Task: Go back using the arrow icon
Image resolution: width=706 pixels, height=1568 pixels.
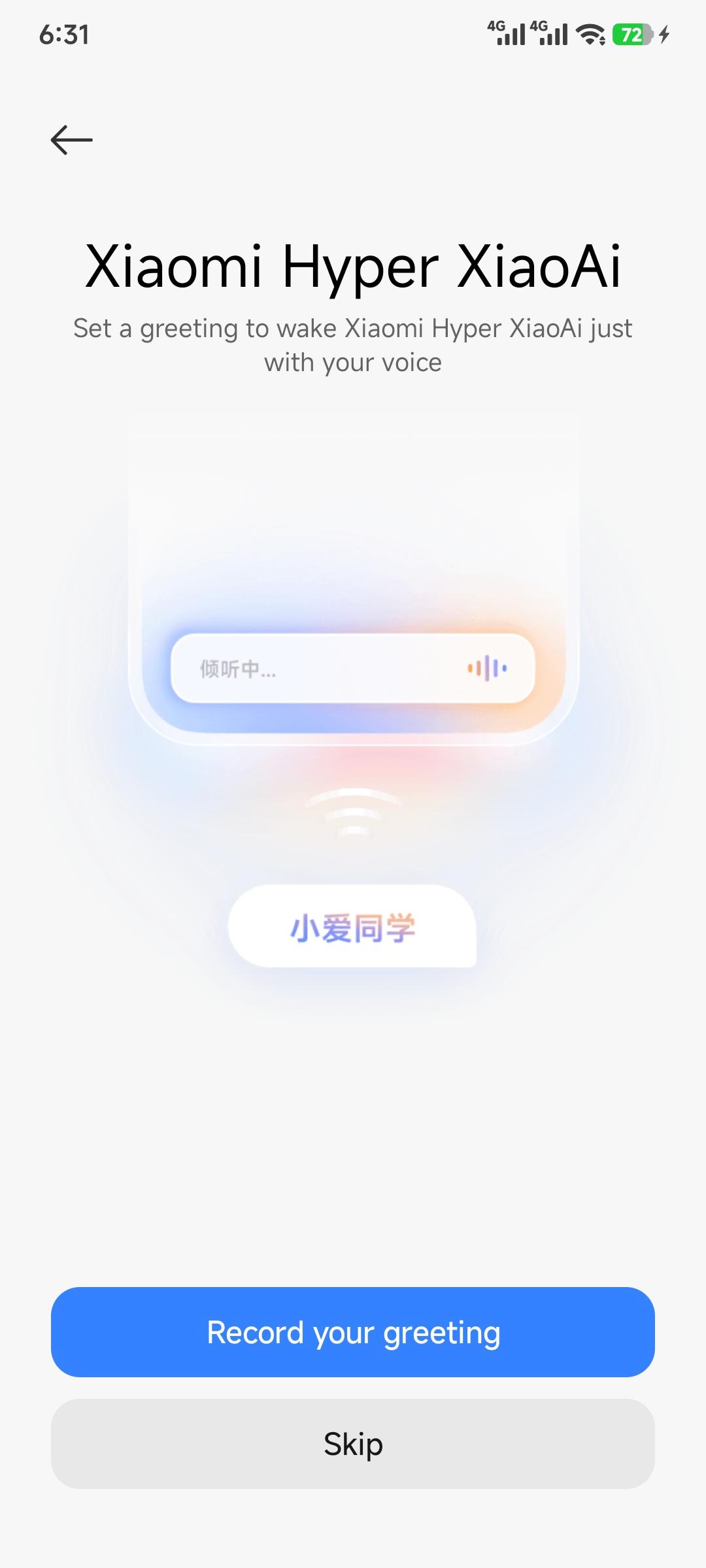Action: click(71, 140)
